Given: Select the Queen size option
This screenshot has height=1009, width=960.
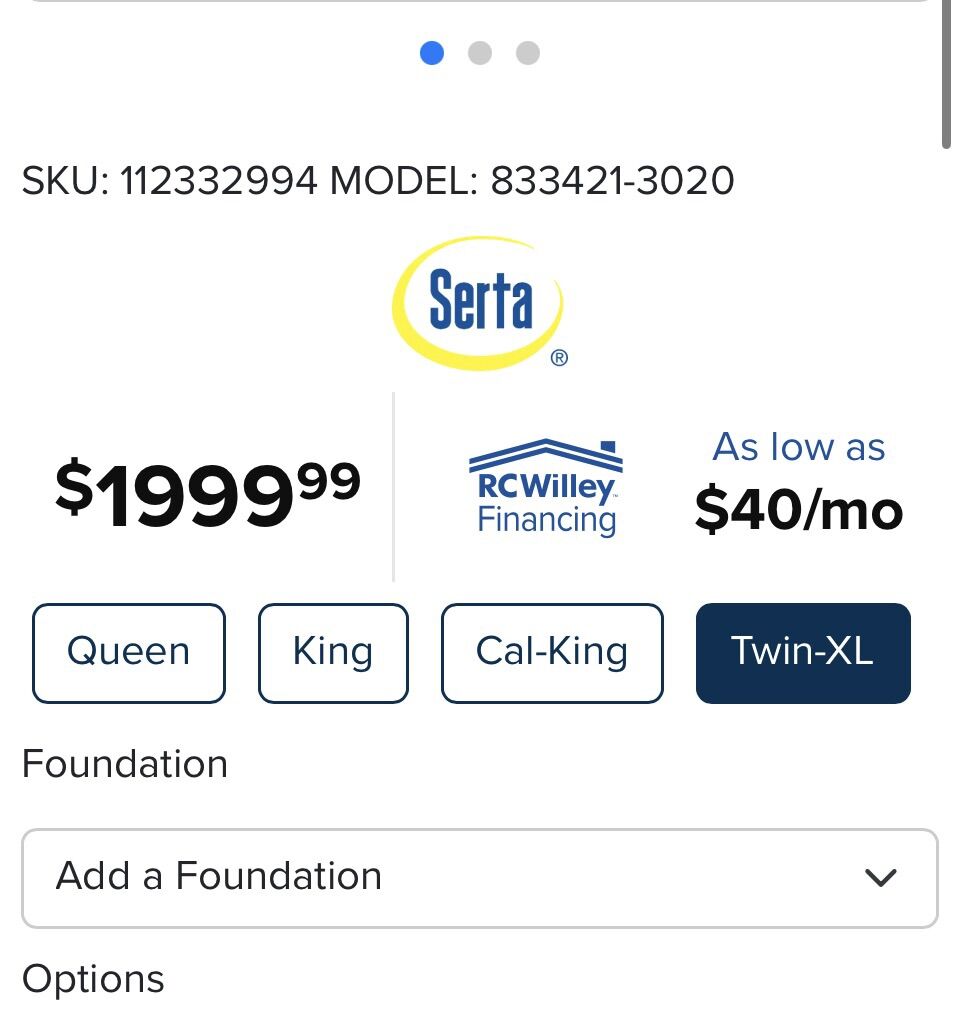Looking at the screenshot, I should (x=128, y=653).
